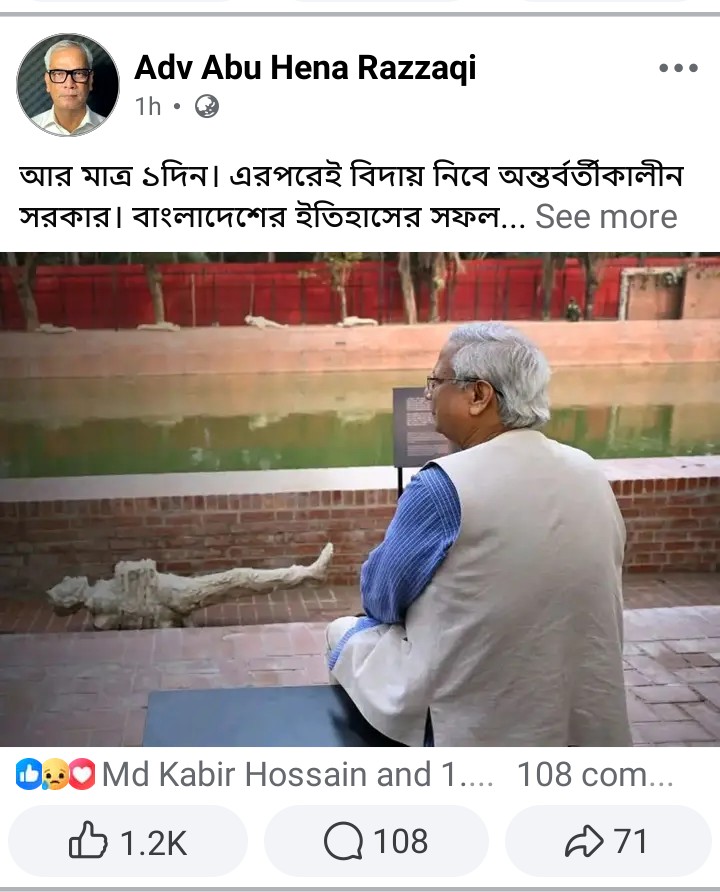
Task: Open Adv Abu Hena Razzaqi's profile name
Action: [305, 68]
